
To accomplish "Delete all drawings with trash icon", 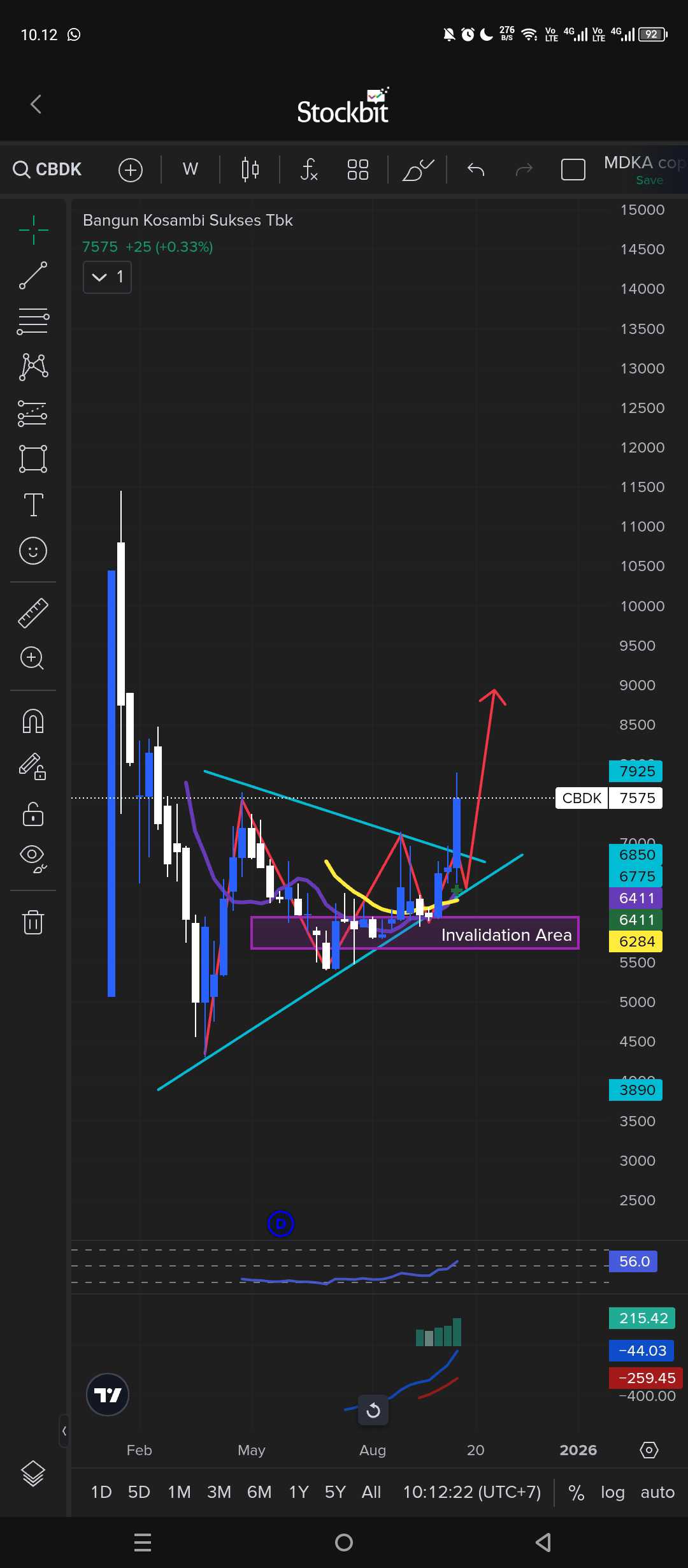I will (x=33, y=922).
